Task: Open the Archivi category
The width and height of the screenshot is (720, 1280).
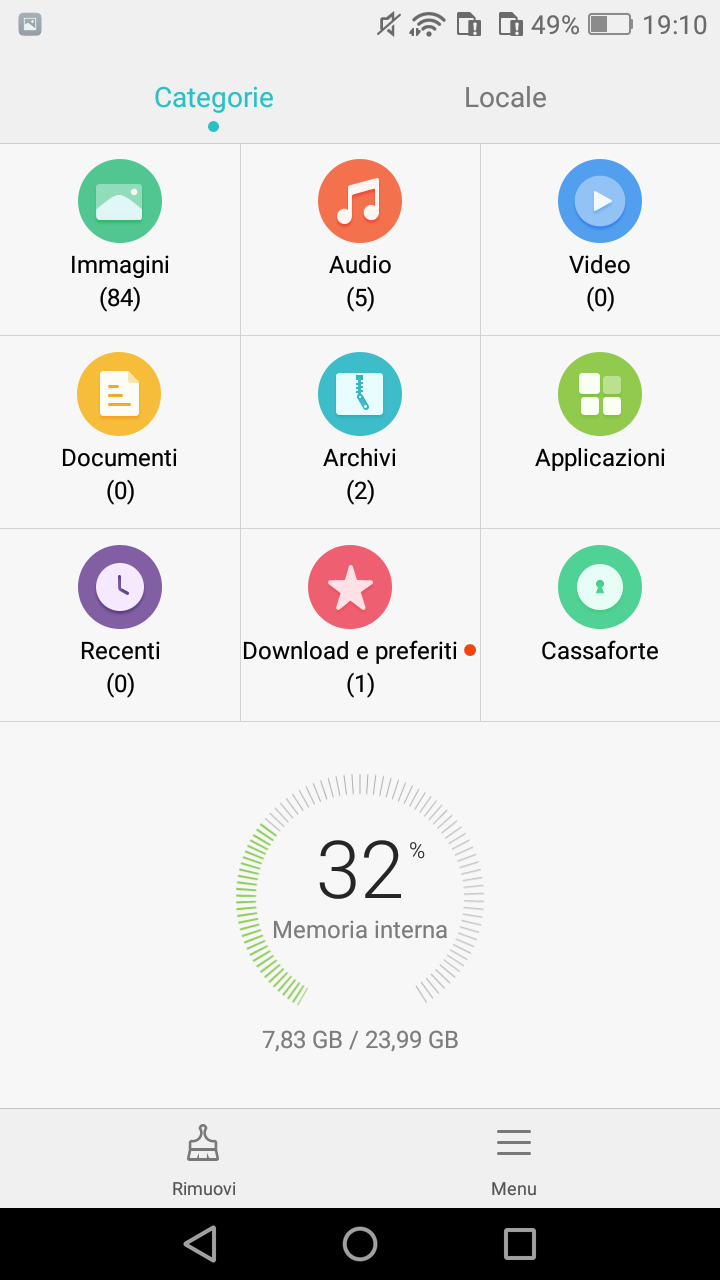Action: click(360, 432)
